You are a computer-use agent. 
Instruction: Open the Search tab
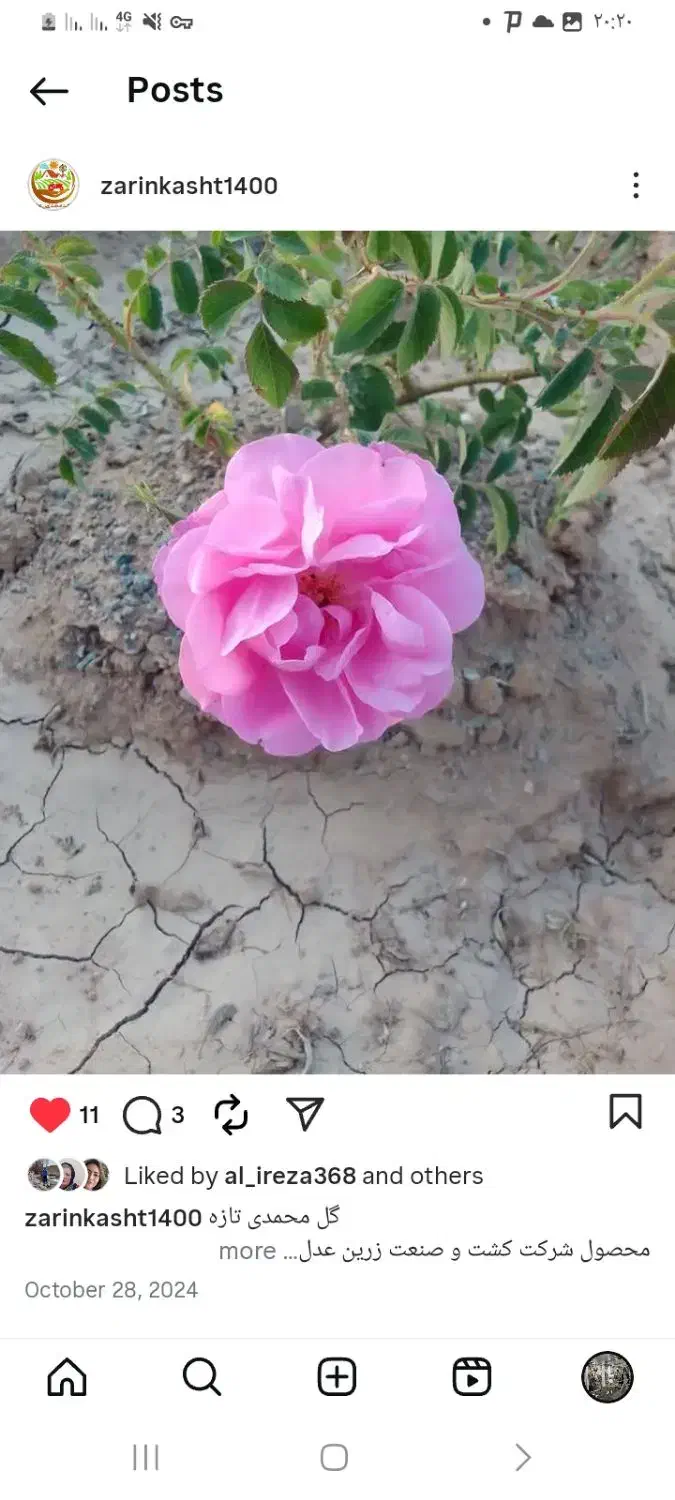202,1377
